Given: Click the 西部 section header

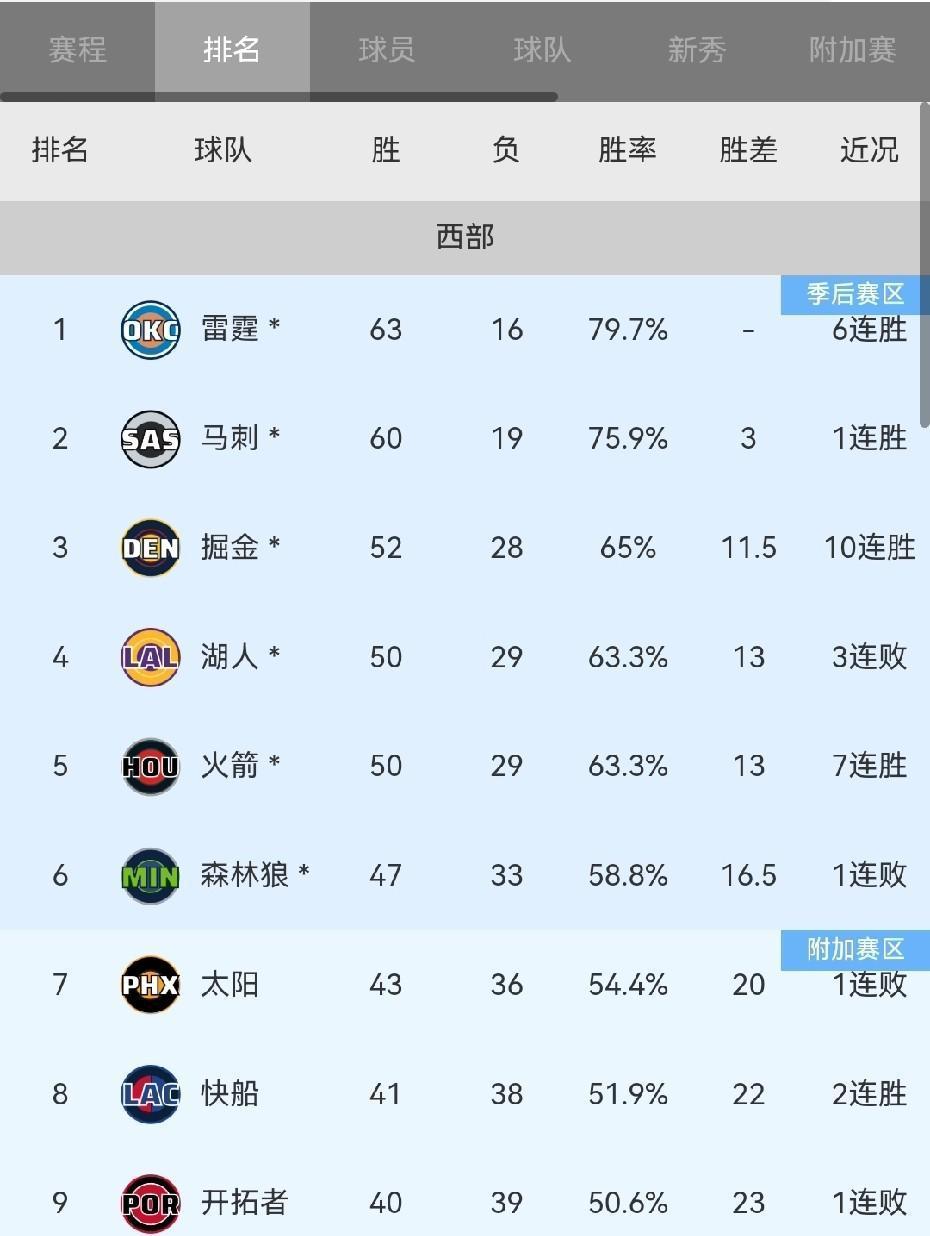Looking at the screenshot, I should [465, 237].
